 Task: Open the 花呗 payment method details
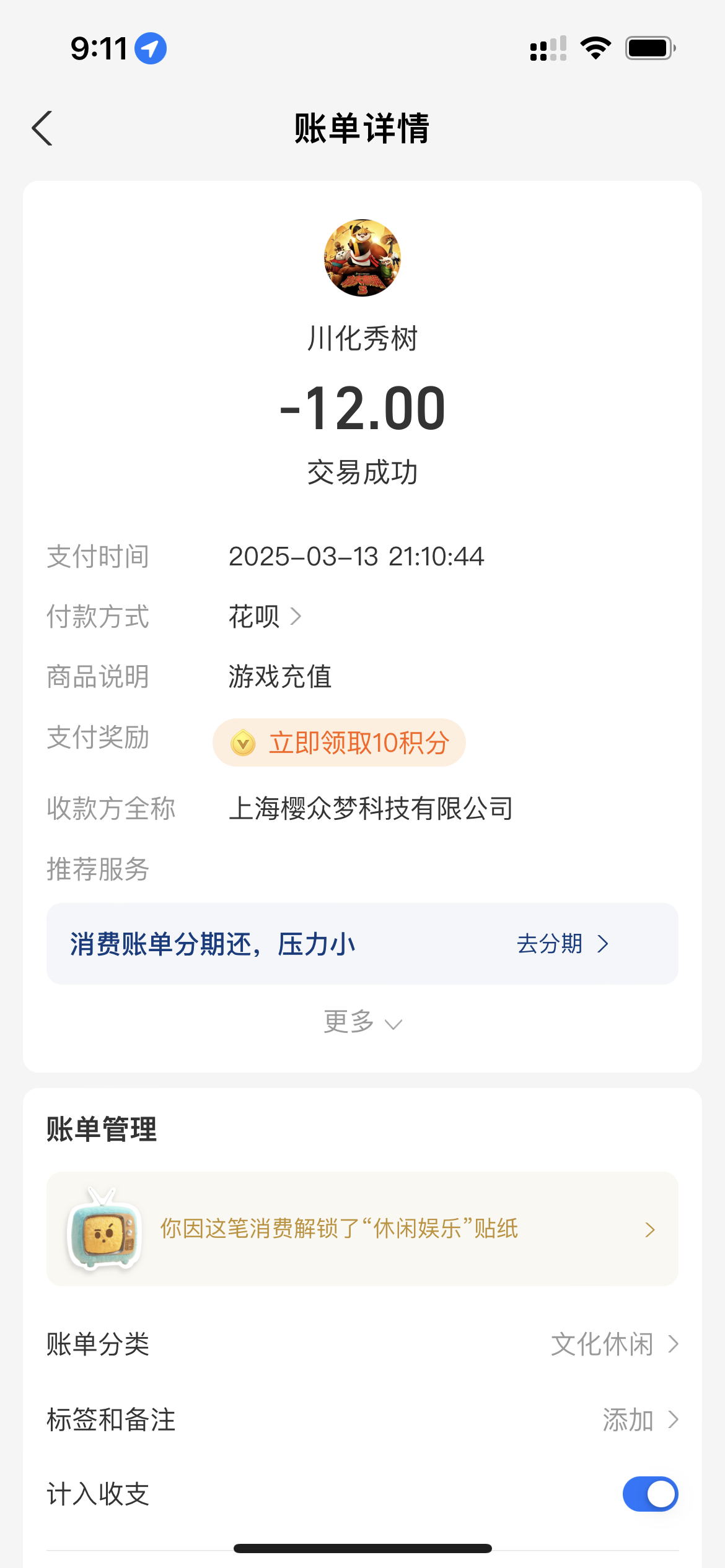click(x=265, y=617)
